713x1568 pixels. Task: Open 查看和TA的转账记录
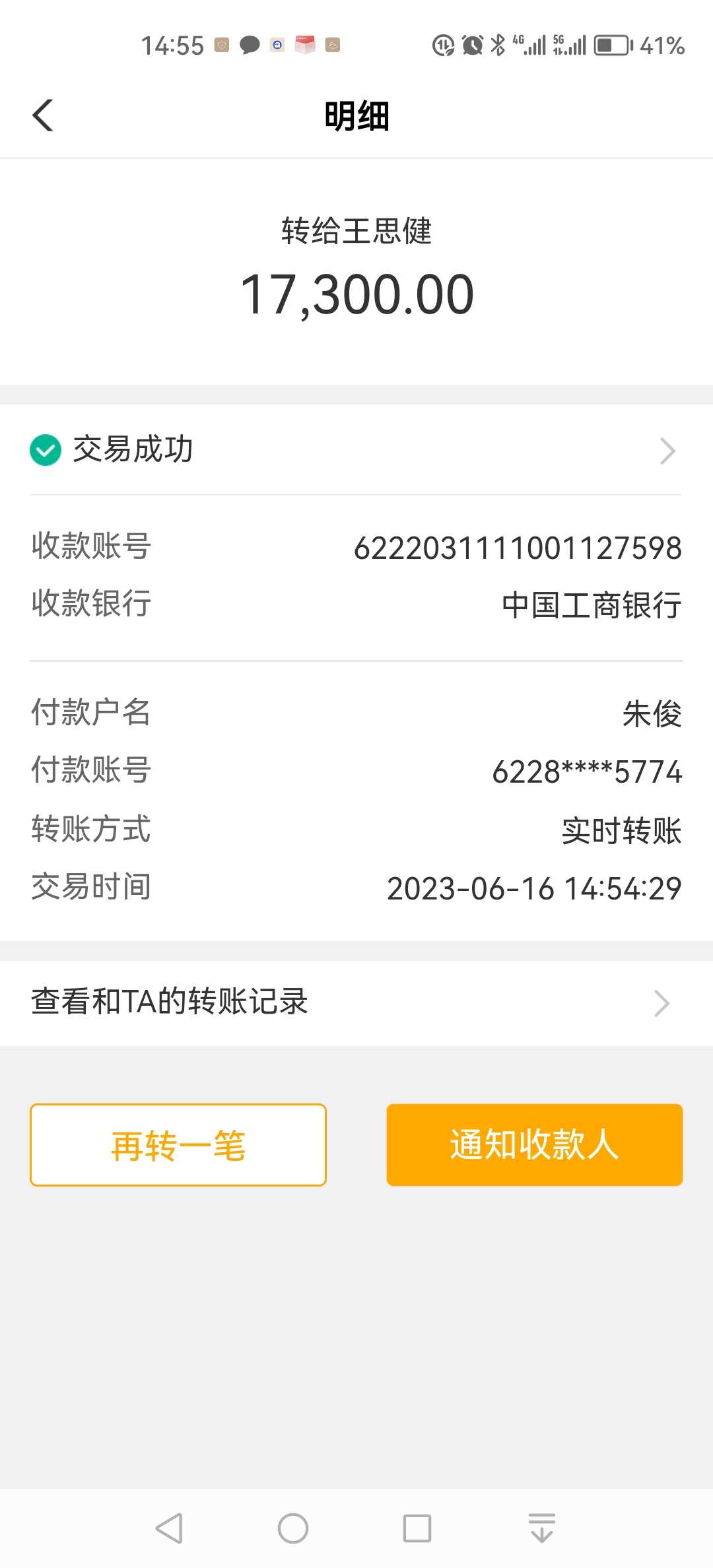tap(355, 1002)
